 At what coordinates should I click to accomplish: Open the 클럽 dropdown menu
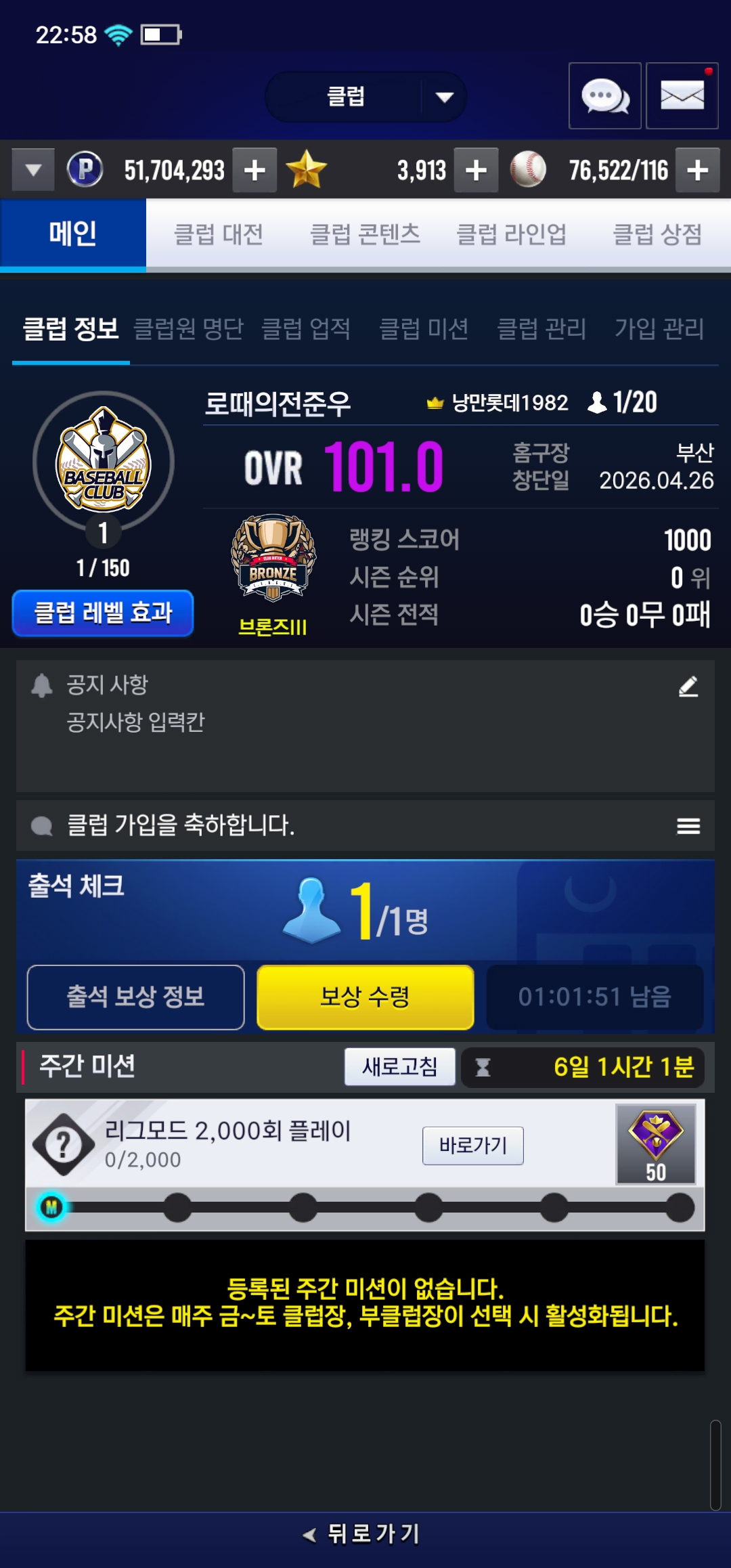click(x=365, y=97)
